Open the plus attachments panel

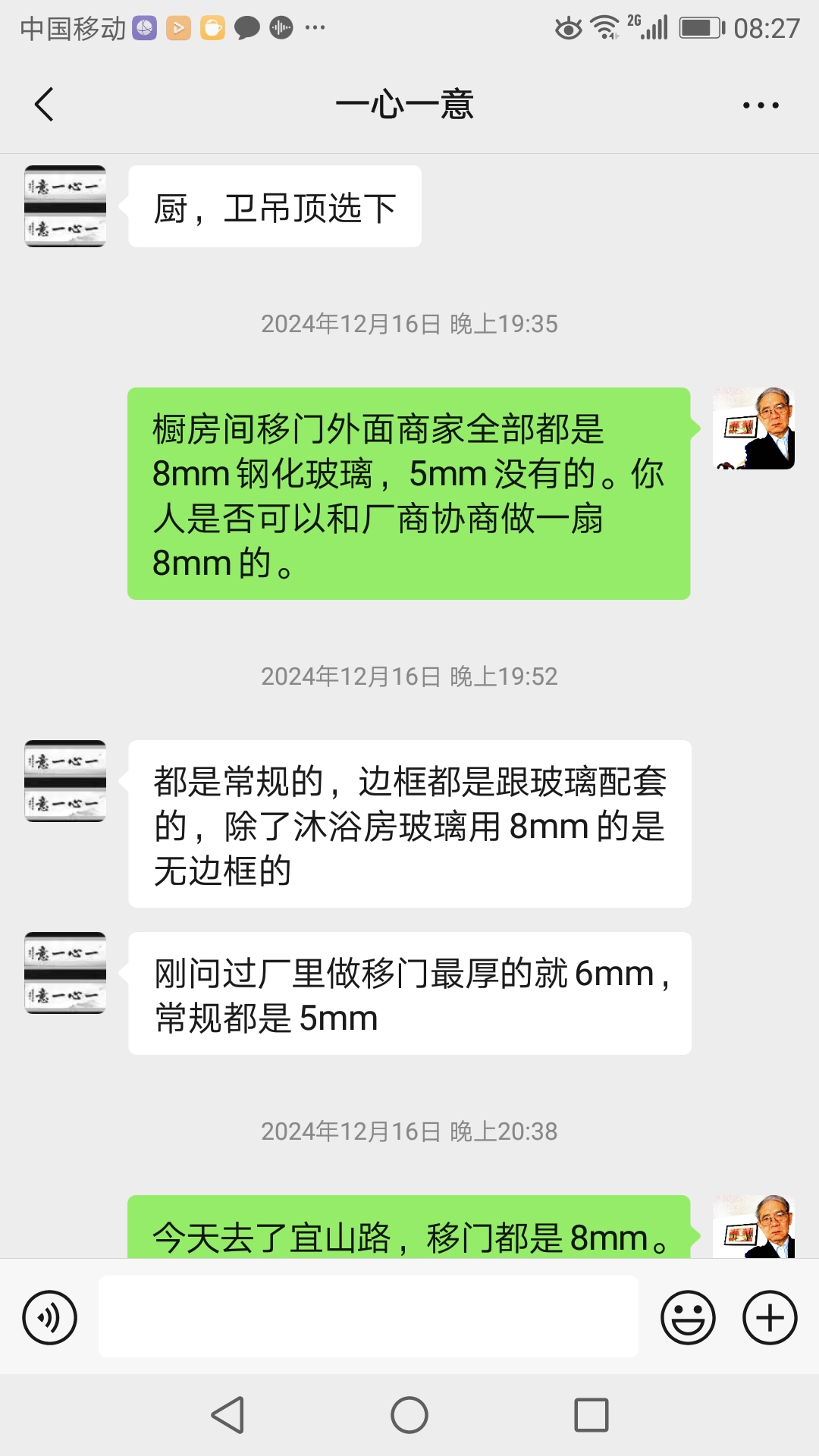[770, 1317]
